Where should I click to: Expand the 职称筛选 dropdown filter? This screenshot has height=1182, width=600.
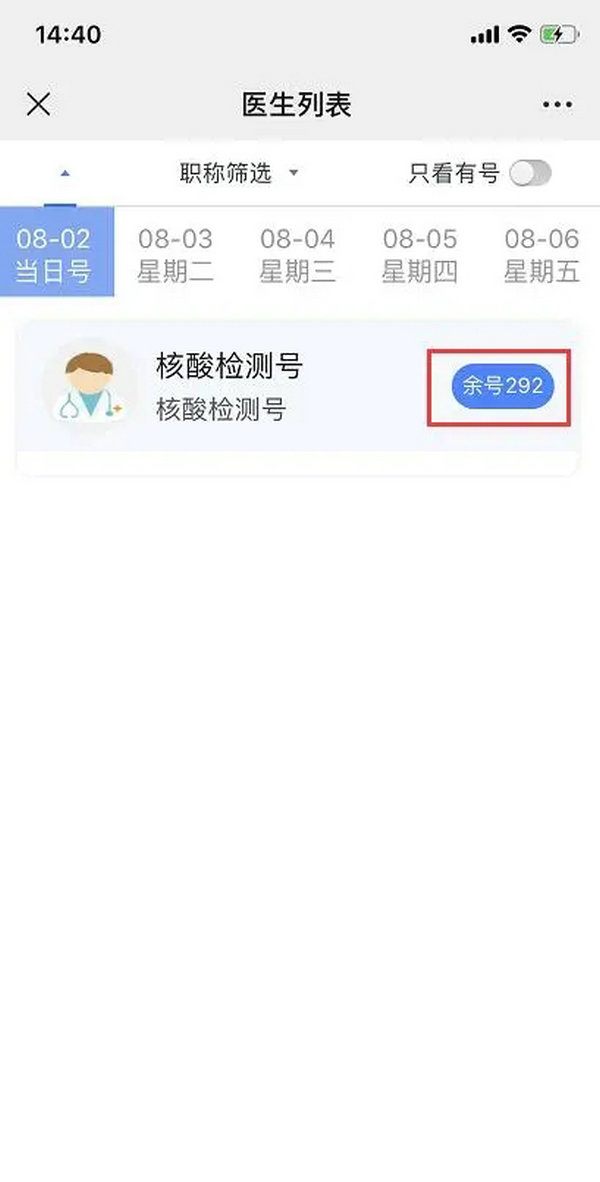tap(238, 173)
